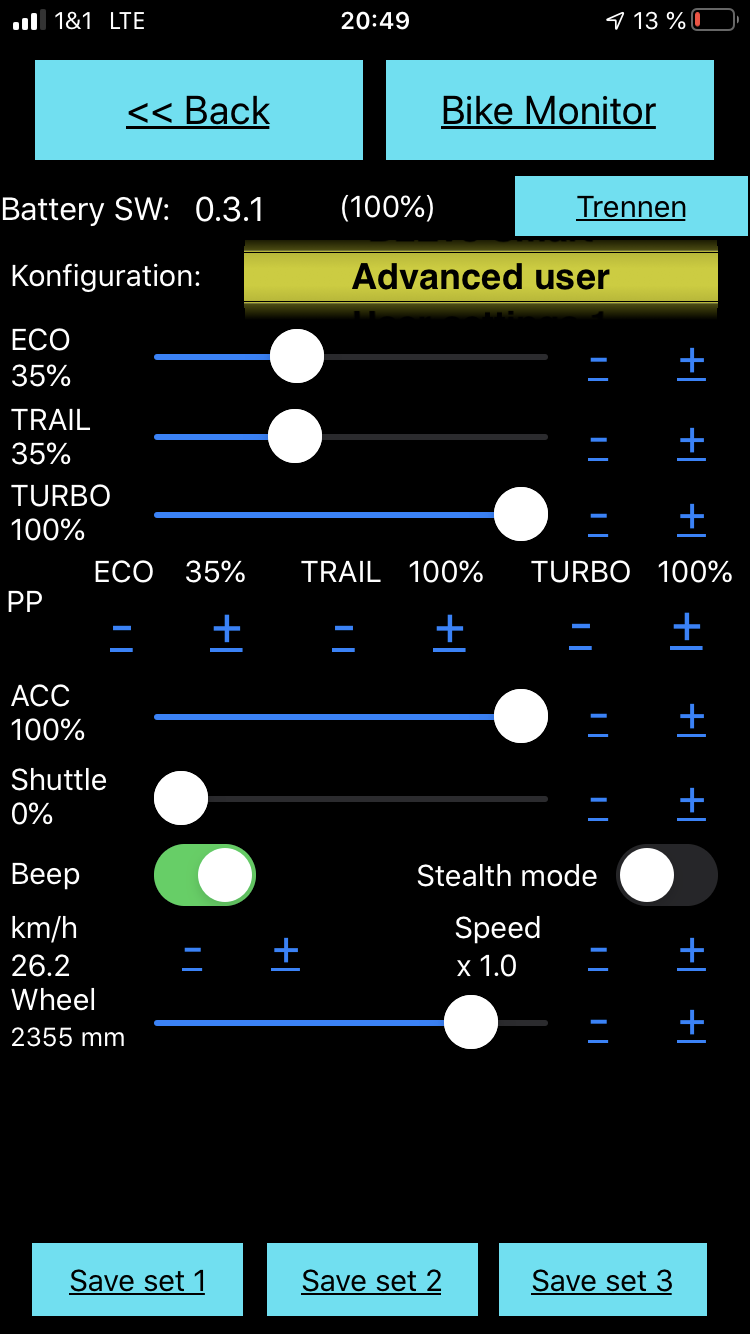Raise Shuttle percentage with plus
Viewport: 750px width, 1334px height.
(691, 804)
